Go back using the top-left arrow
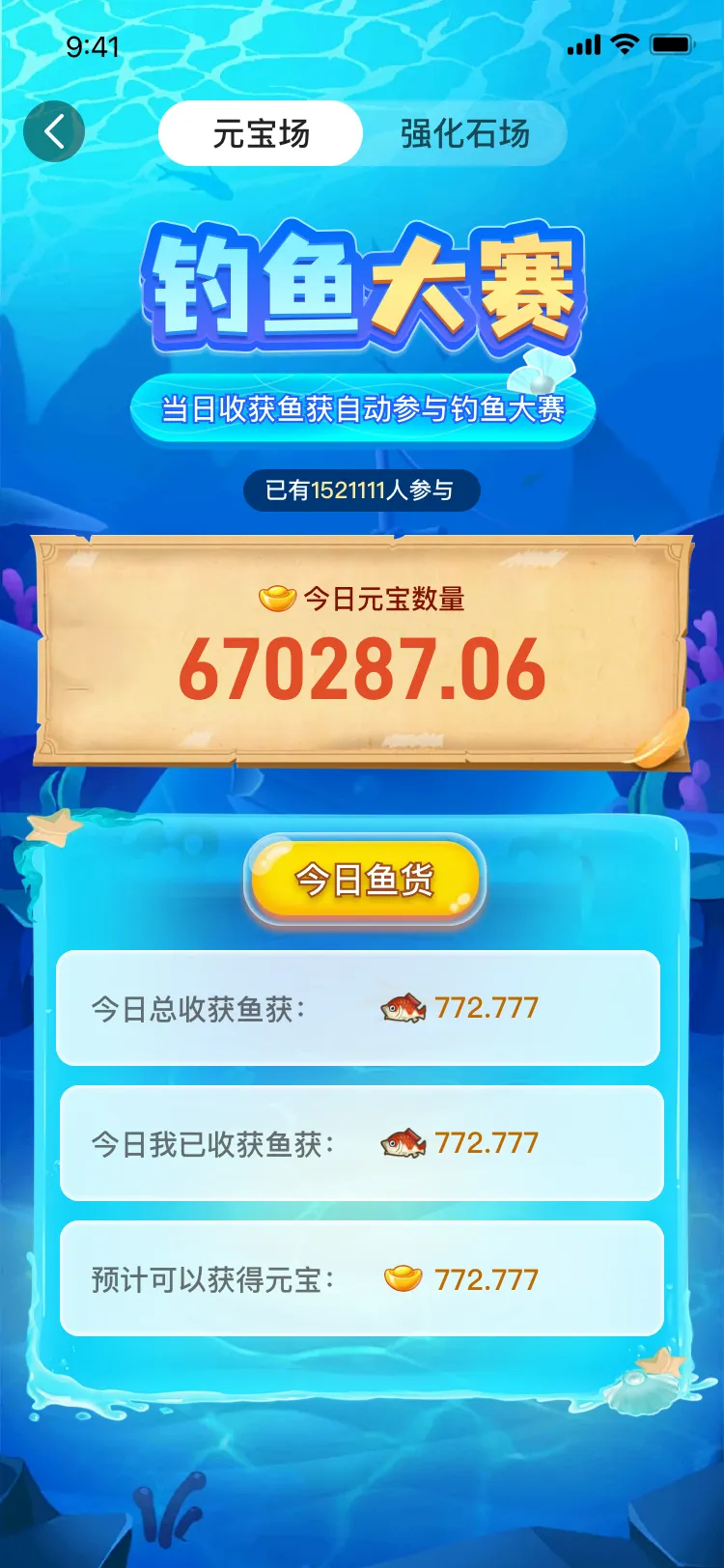This screenshot has width=724, height=1568. point(54,131)
